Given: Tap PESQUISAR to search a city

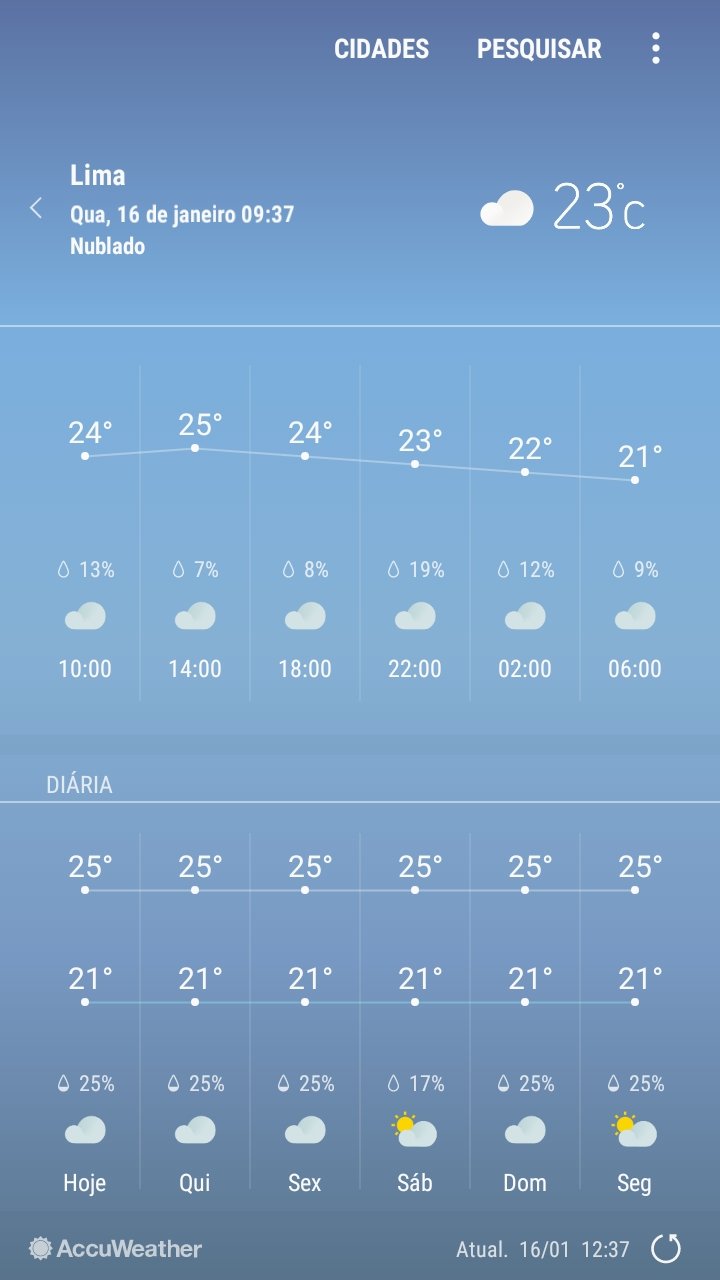Looking at the screenshot, I should point(539,49).
